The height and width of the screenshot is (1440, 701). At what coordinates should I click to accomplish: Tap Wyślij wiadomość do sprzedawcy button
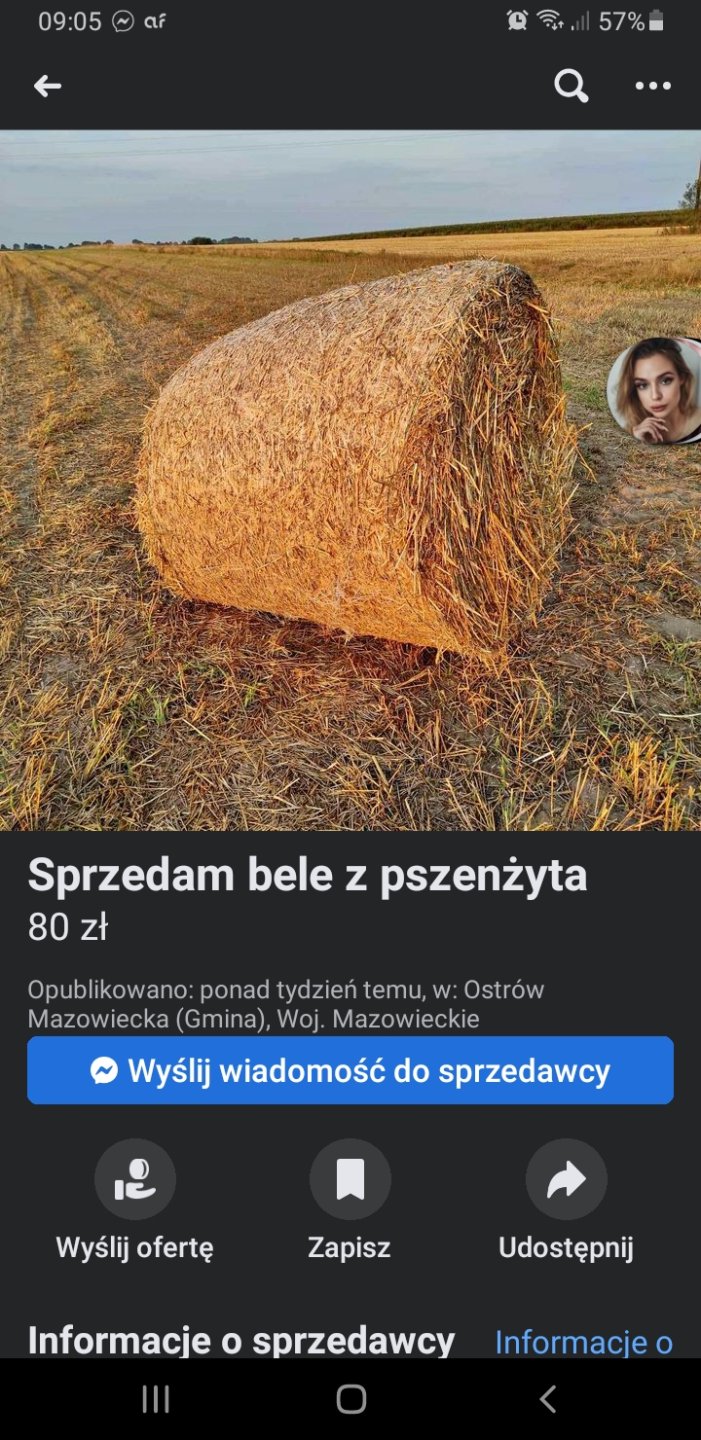click(350, 1071)
